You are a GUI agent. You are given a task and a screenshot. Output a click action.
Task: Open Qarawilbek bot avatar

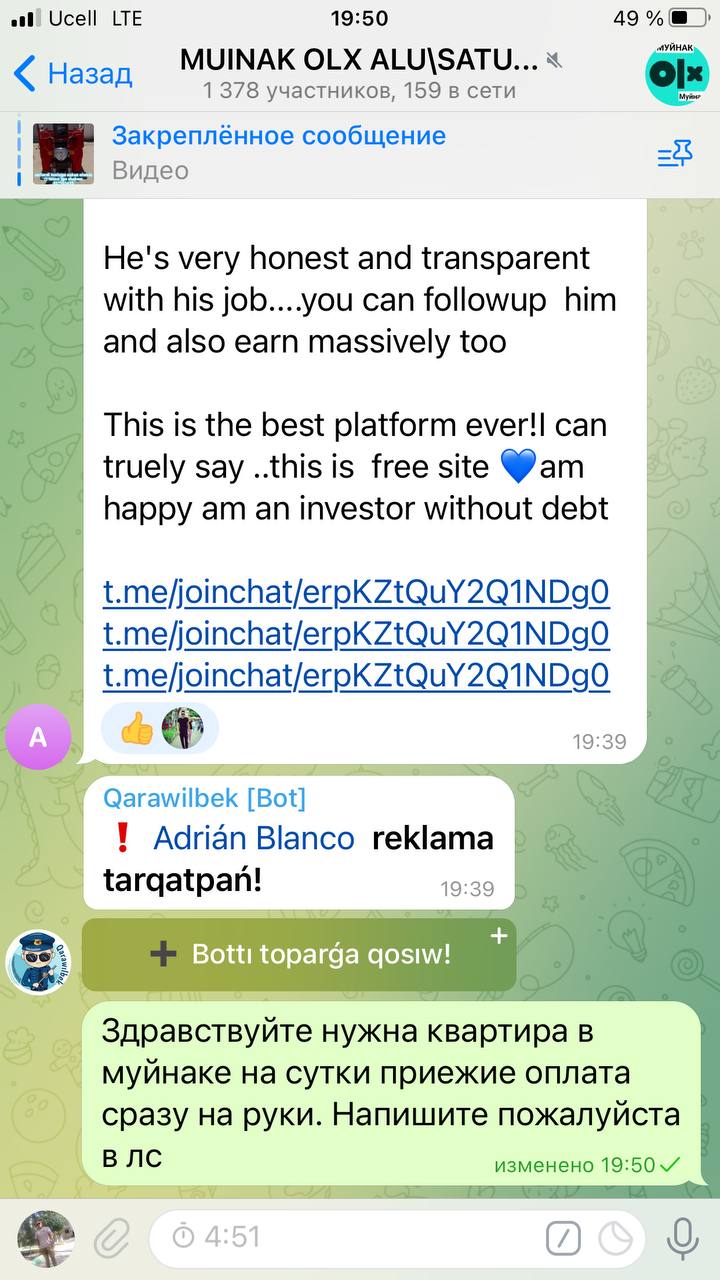pyautogui.click(x=38, y=960)
